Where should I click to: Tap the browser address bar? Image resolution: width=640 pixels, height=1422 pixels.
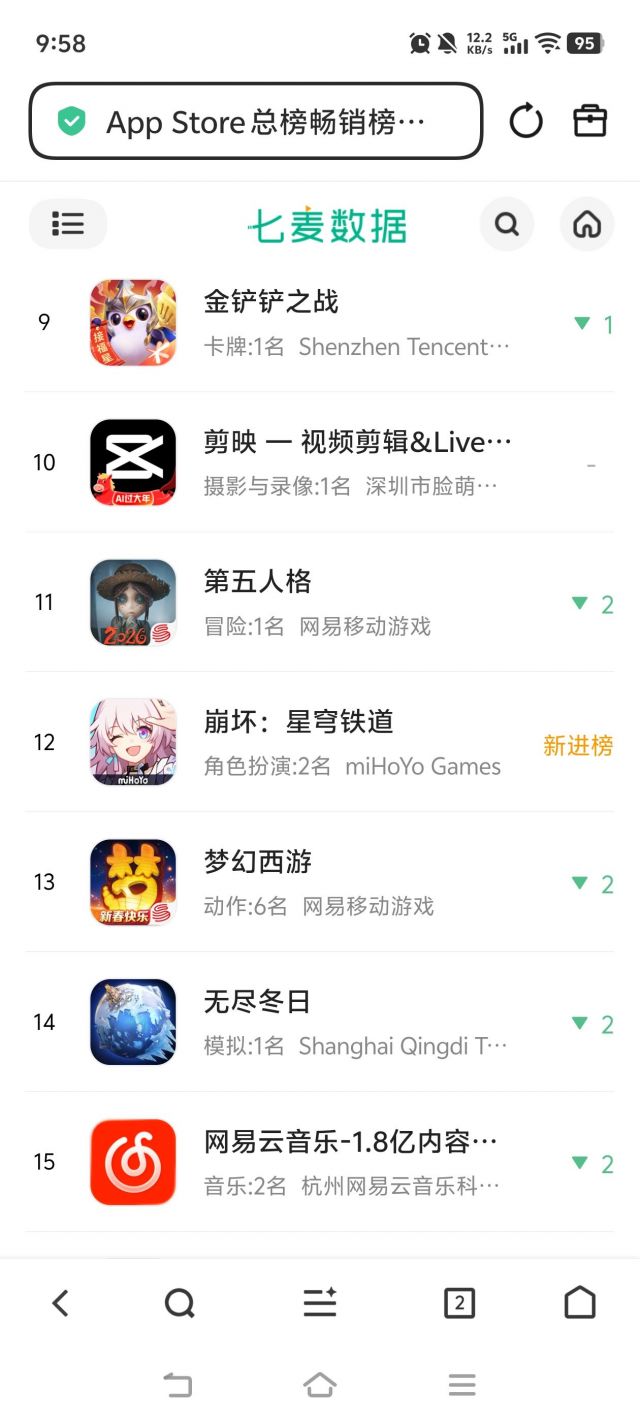coord(256,122)
